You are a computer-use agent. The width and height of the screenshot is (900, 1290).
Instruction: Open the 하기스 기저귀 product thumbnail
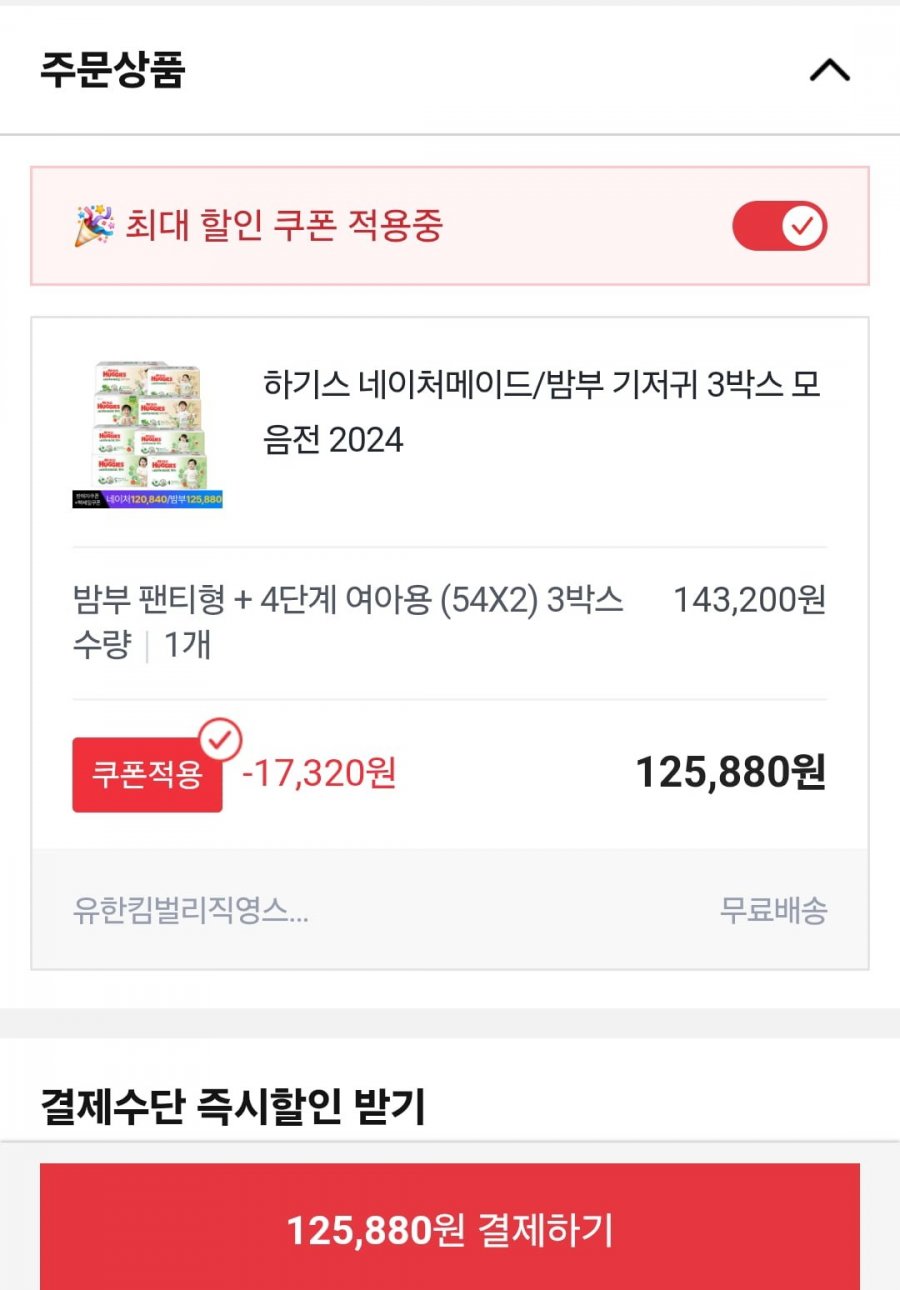147,435
